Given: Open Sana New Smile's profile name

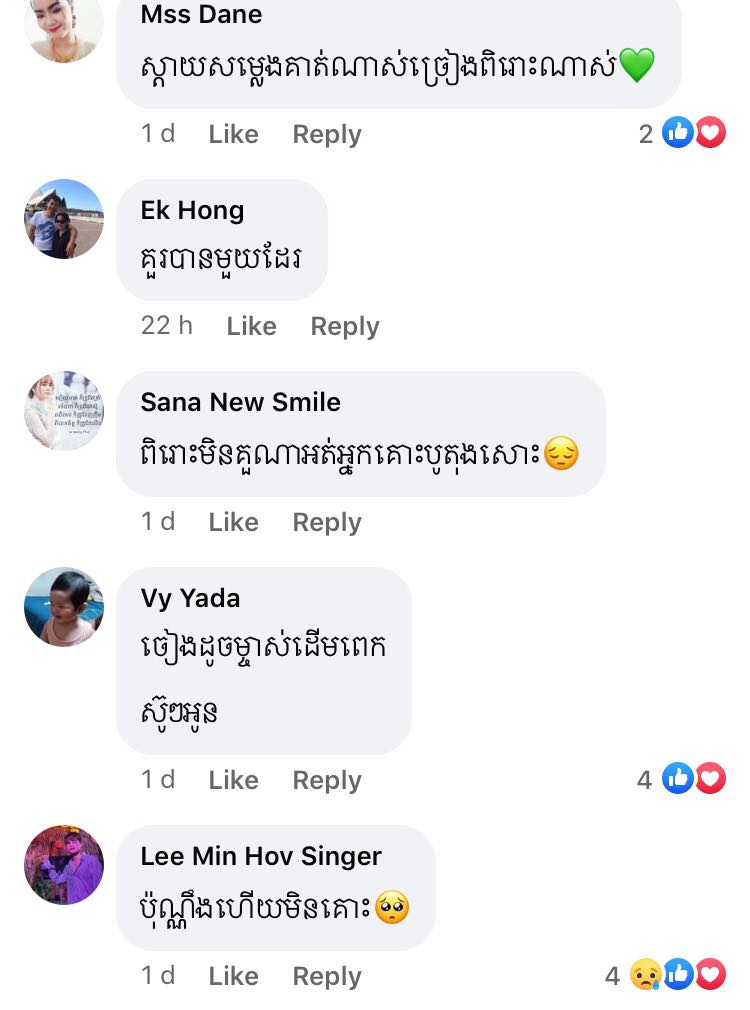Looking at the screenshot, I should click(x=240, y=402).
